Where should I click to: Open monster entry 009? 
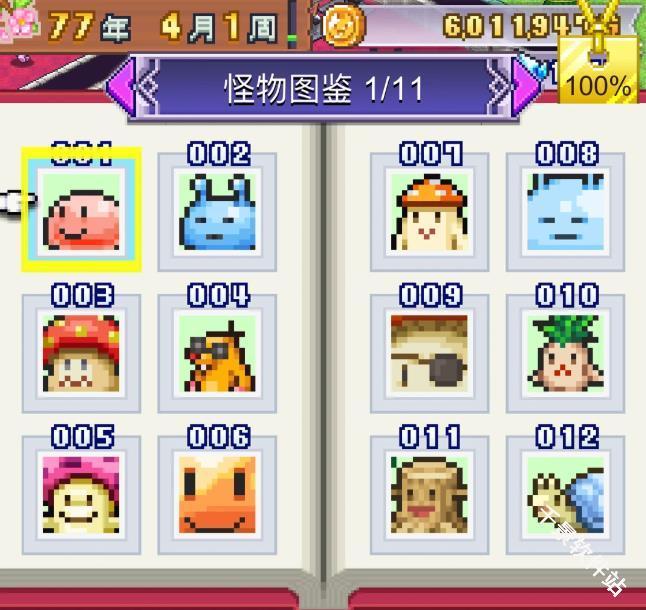pos(429,353)
